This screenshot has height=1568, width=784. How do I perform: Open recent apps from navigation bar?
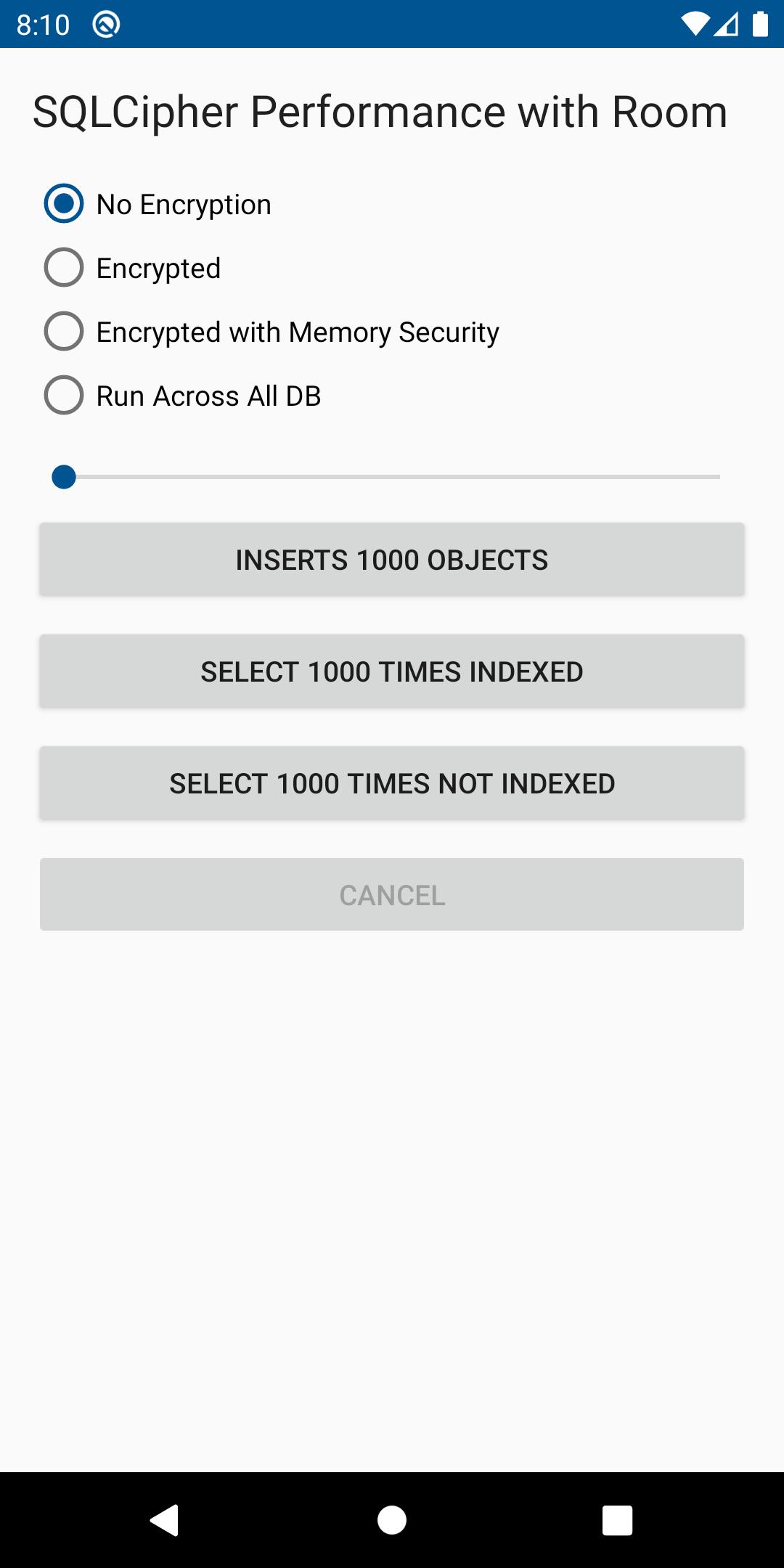[618, 1520]
